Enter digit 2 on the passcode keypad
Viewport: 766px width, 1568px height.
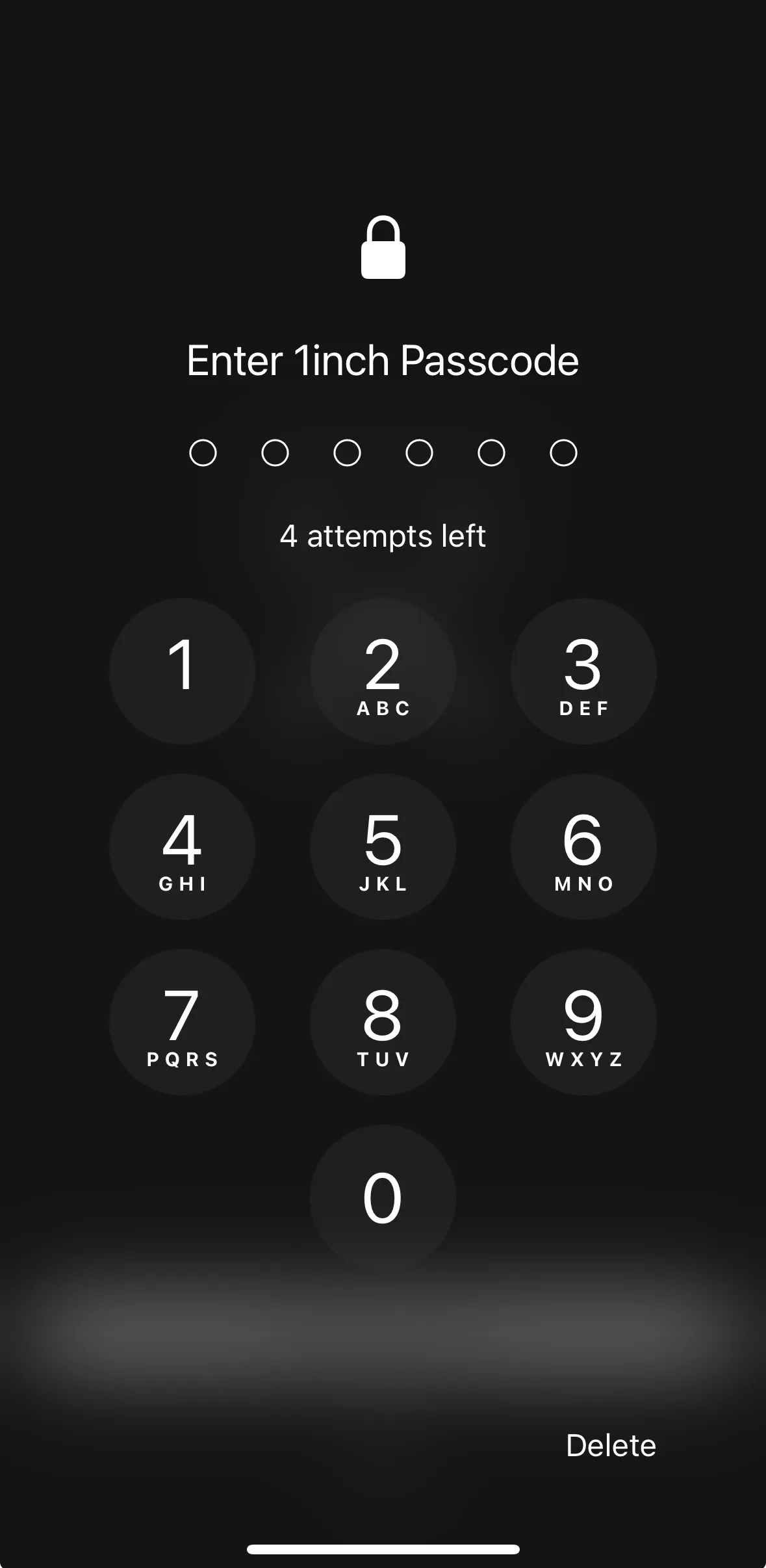383,671
